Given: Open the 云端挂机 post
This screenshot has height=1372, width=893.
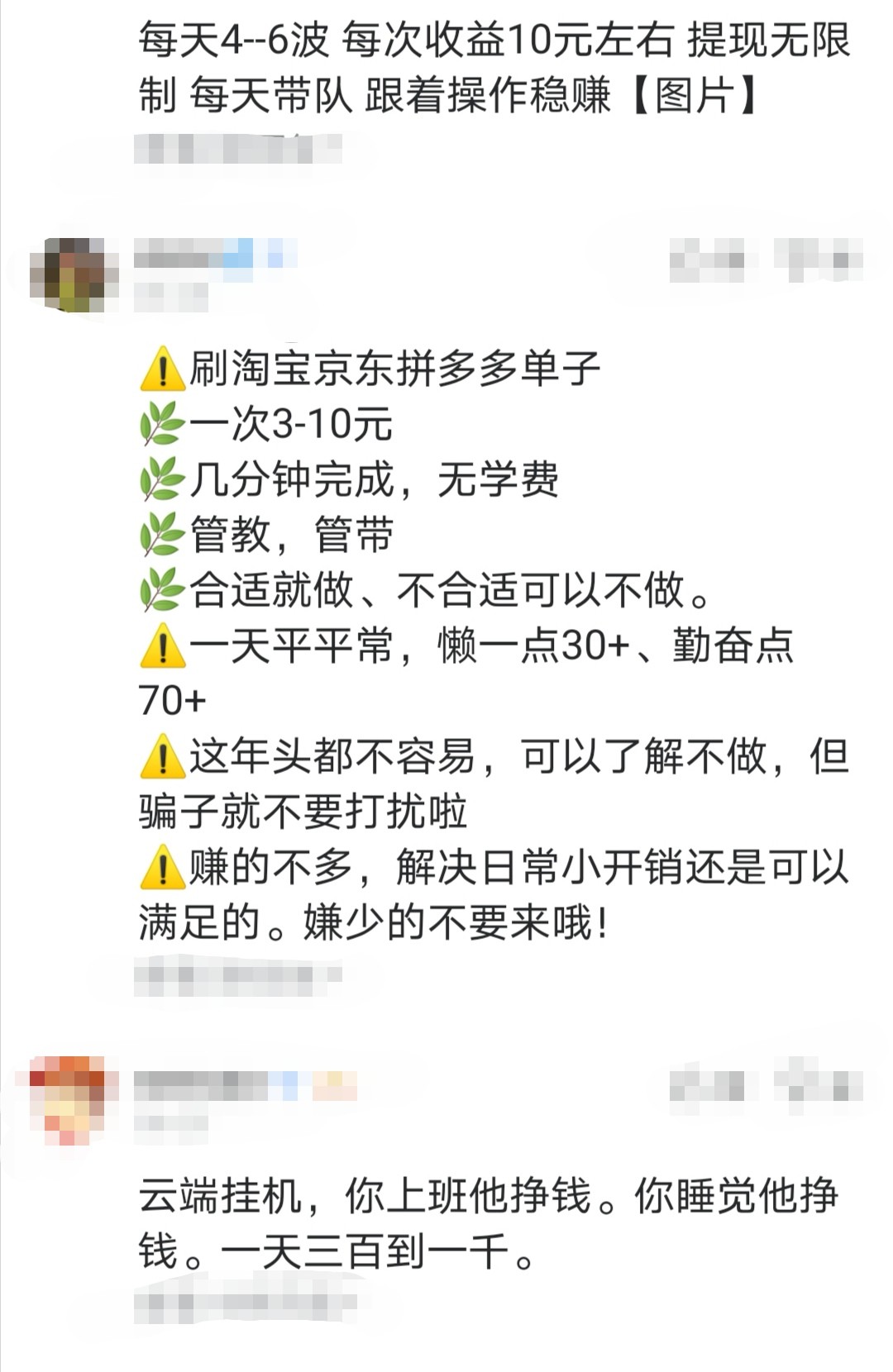Looking at the screenshot, I should click(488, 1223).
